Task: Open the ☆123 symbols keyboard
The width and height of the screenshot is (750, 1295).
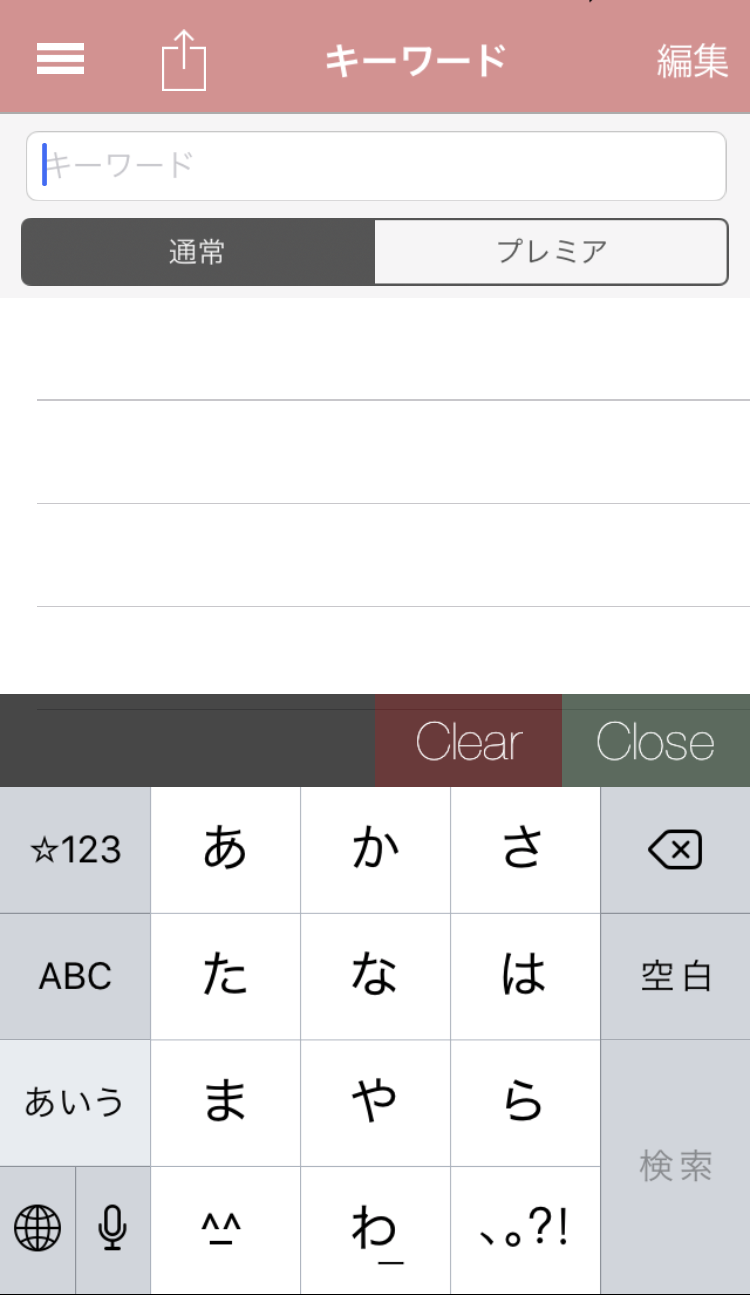Action: click(x=75, y=850)
